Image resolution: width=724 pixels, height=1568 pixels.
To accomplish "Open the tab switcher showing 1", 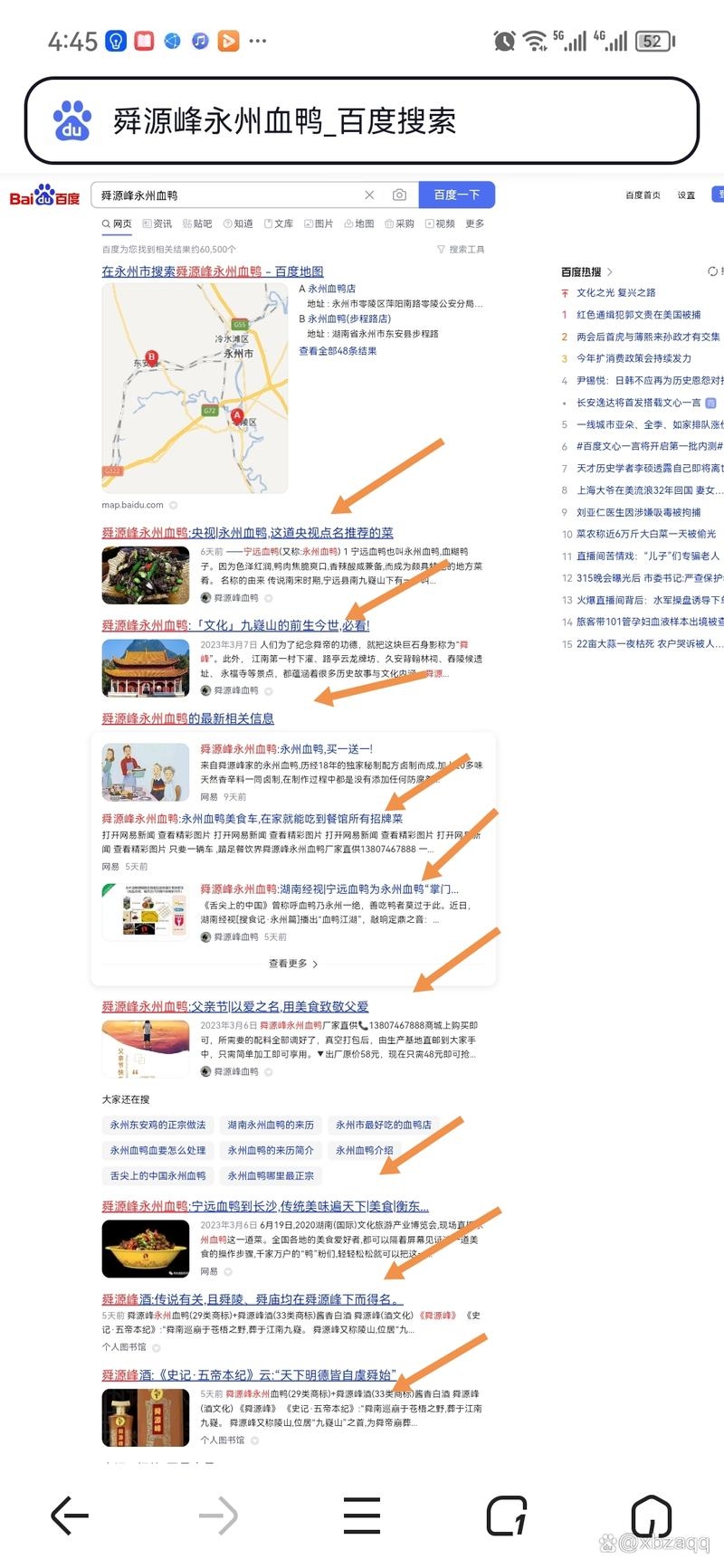I will [507, 1516].
